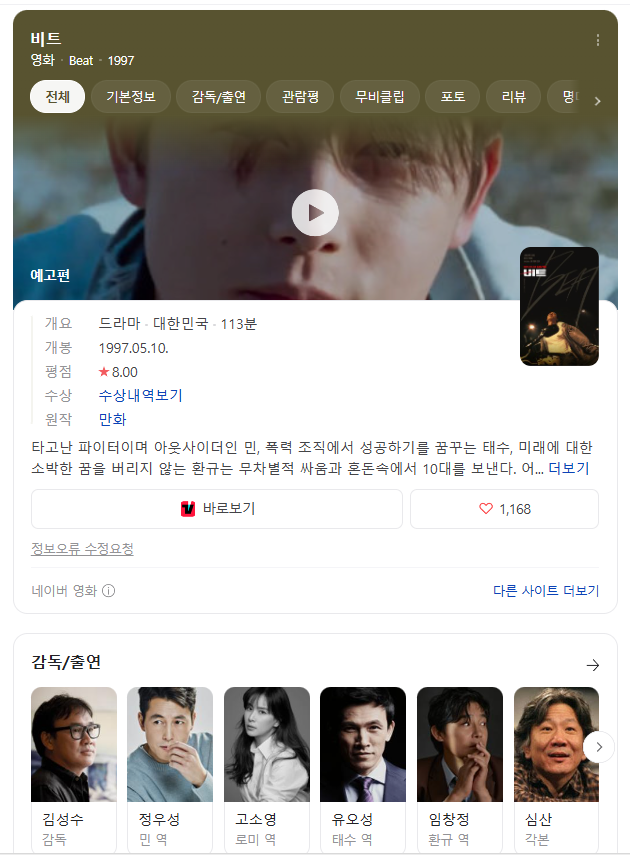Show next cast members with the arrow

click(598, 746)
